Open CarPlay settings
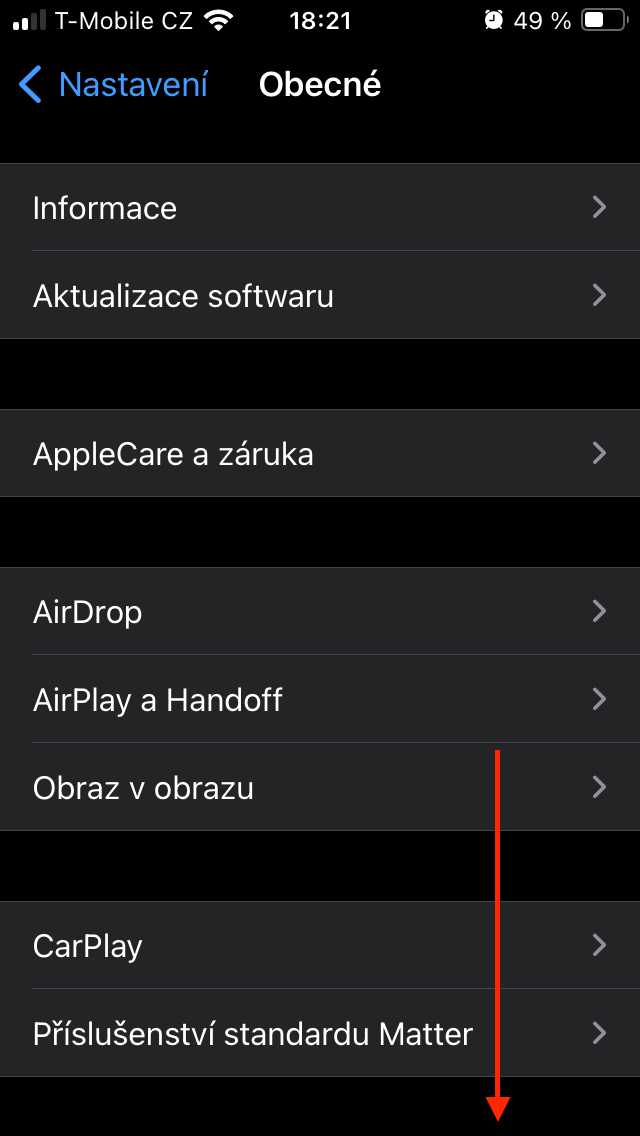Viewport: 640px width, 1136px height. tap(320, 946)
